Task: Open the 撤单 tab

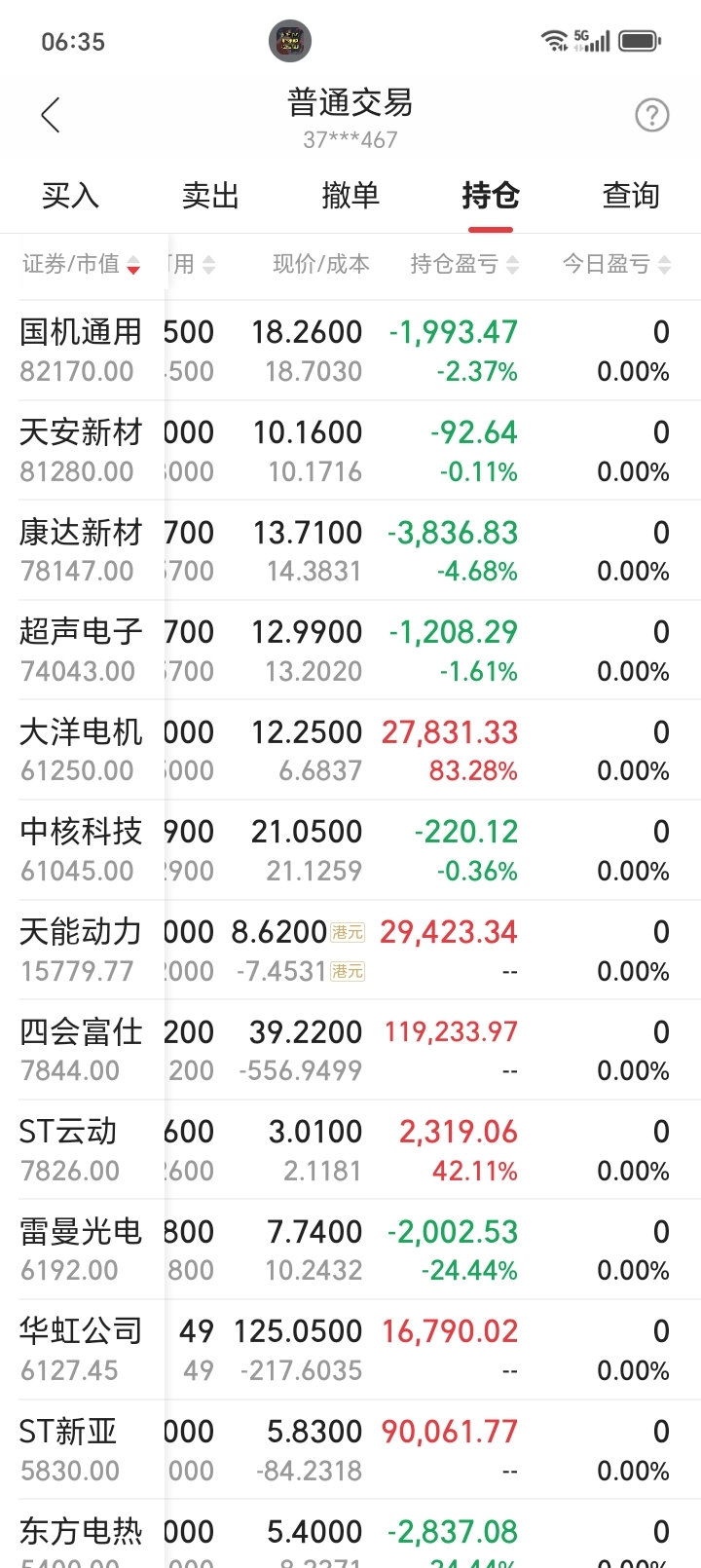Action: coord(350,196)
